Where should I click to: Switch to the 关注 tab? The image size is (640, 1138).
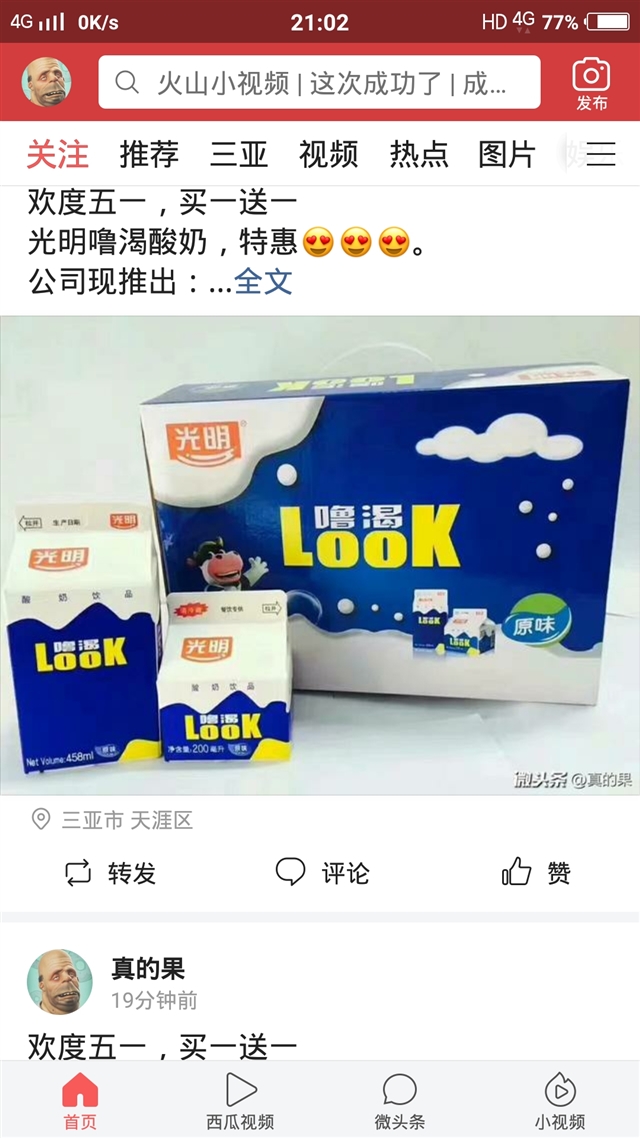pyautogui.click(x=57, y=154)
